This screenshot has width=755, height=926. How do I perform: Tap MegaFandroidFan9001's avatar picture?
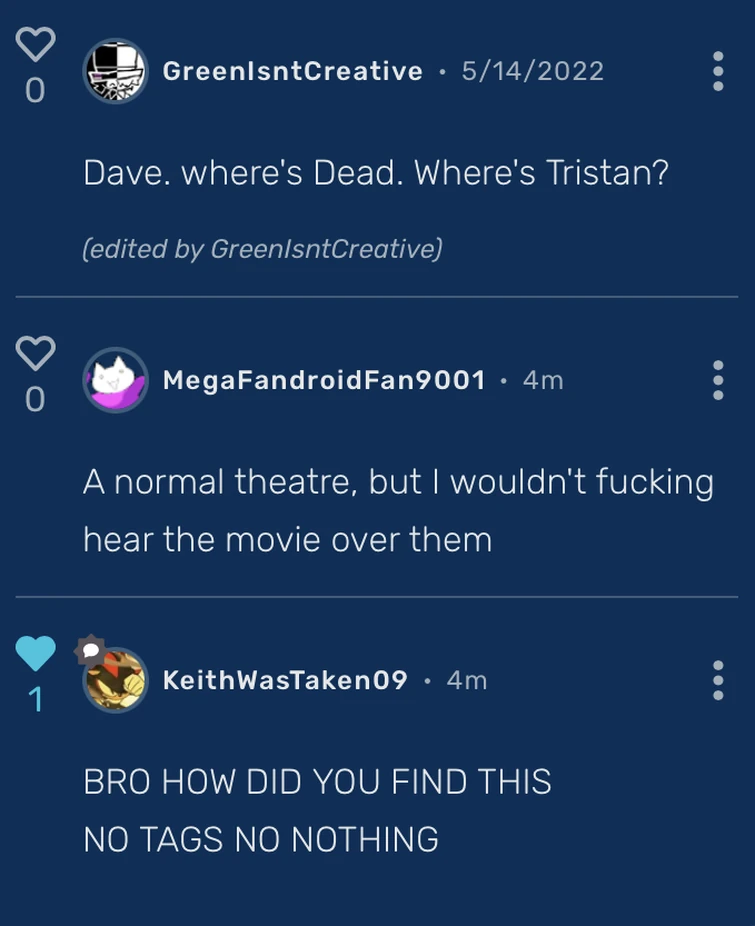coord(115,380)
